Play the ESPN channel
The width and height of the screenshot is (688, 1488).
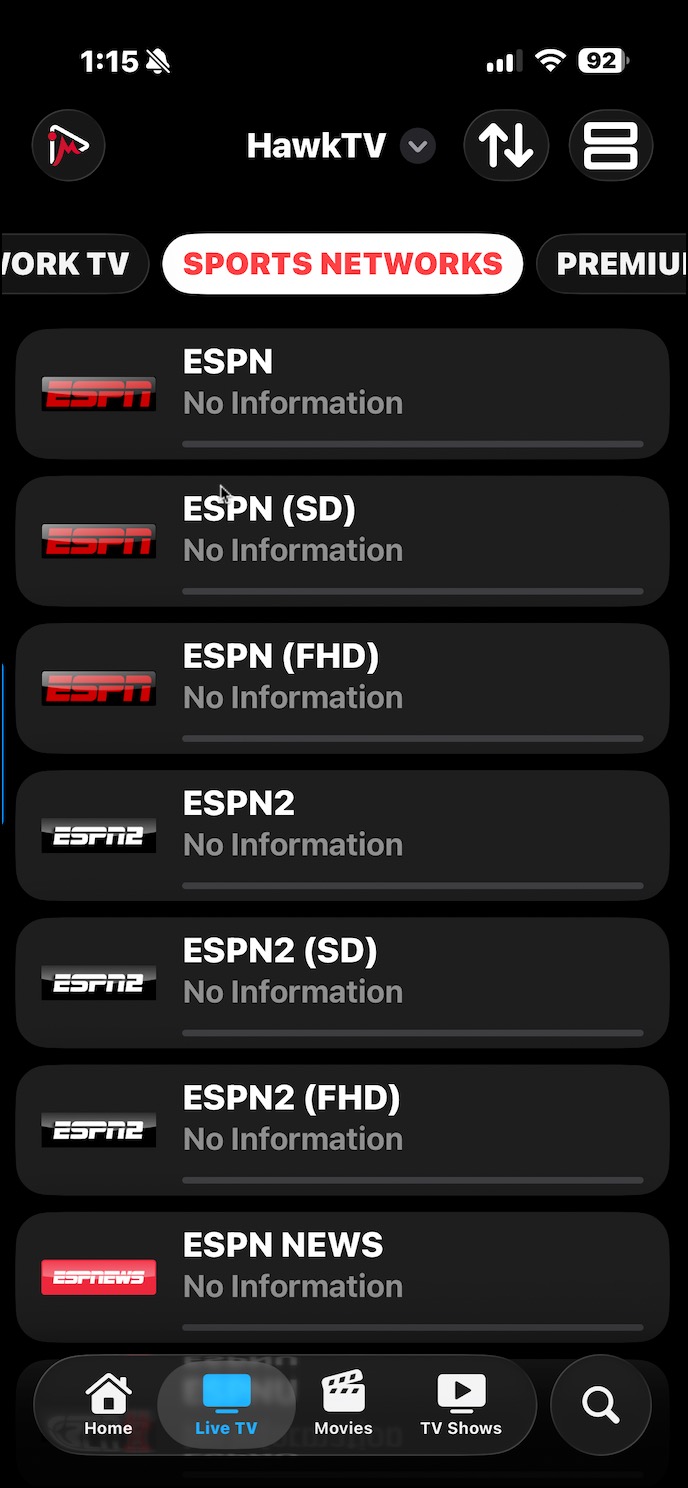(x=342, y=393)
